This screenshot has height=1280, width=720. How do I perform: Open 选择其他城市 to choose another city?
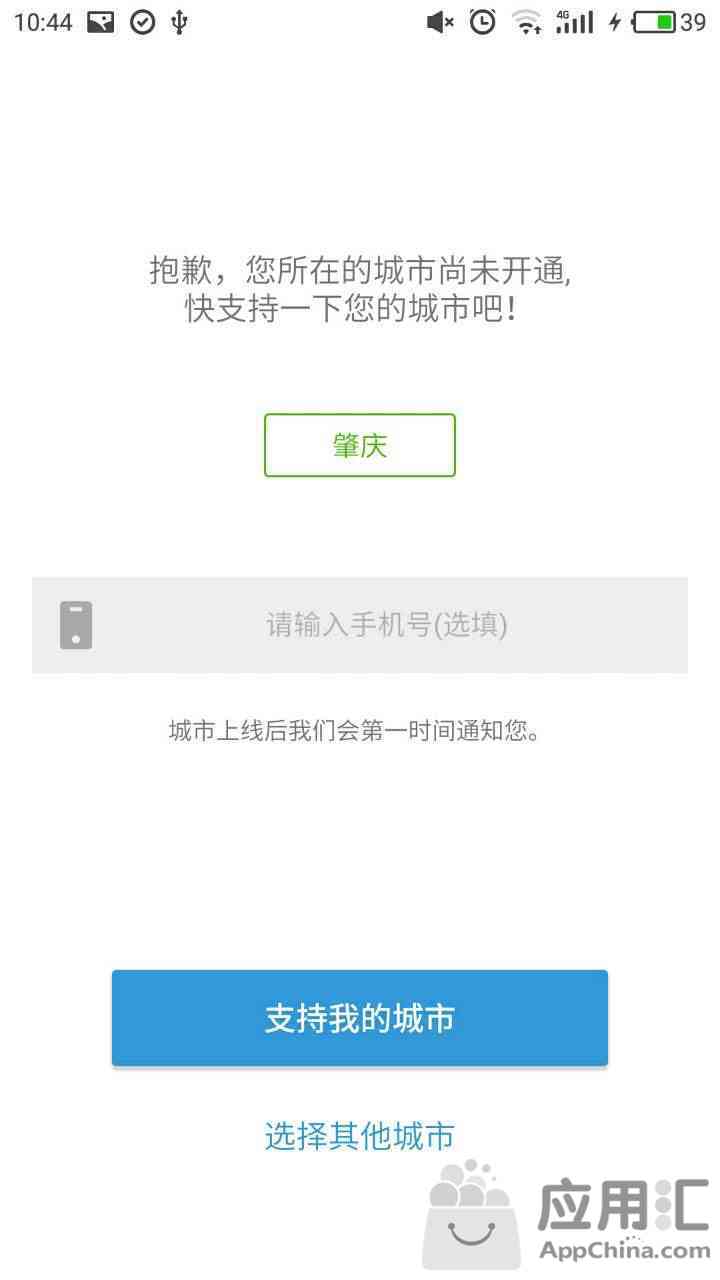click(360, 1136)
